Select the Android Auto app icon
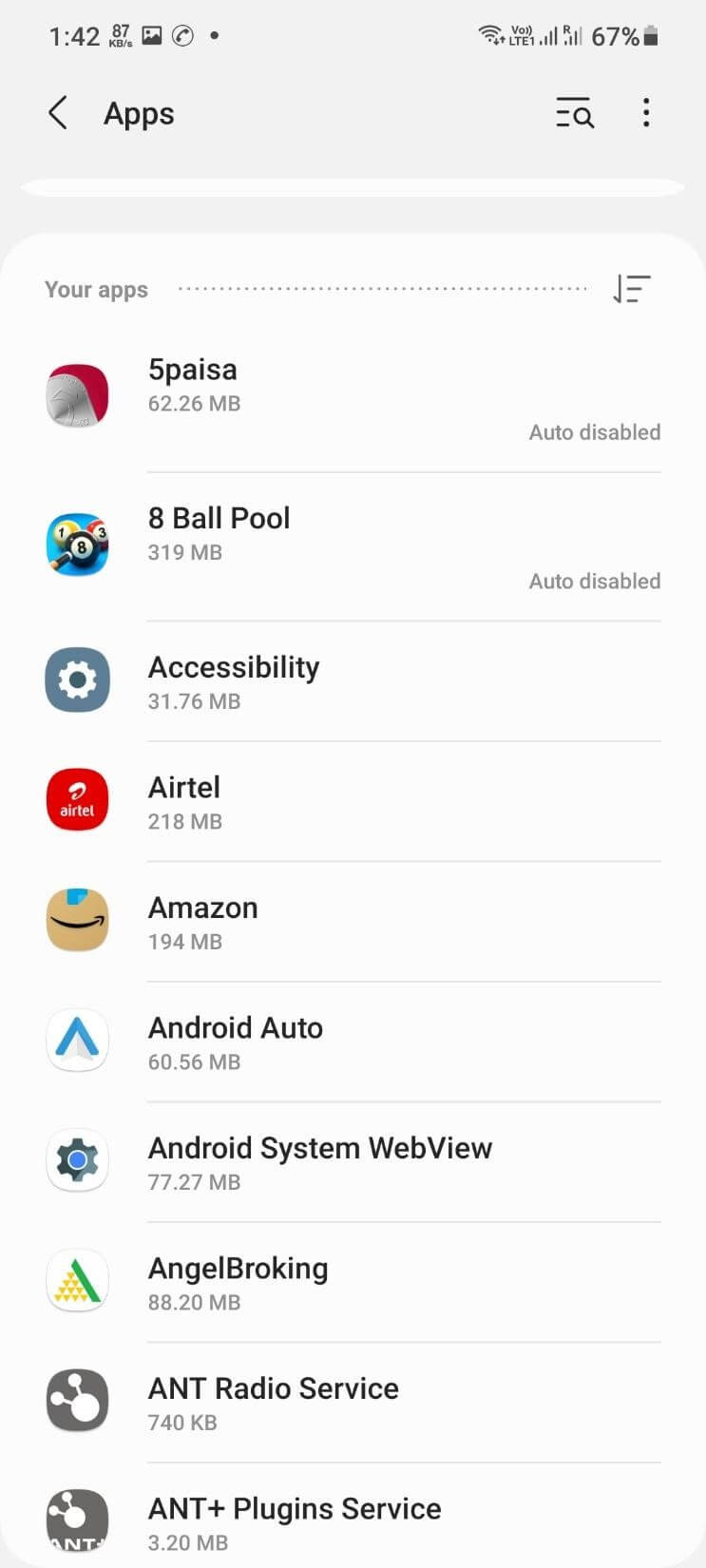Screen dimensions: 706x1568 tap(77, 1040)
